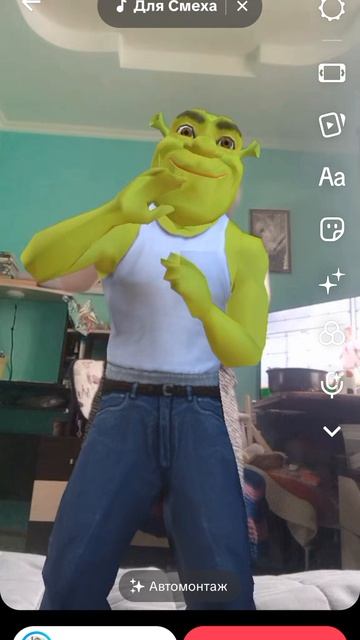Open the settings gear icon

[332, 8]
